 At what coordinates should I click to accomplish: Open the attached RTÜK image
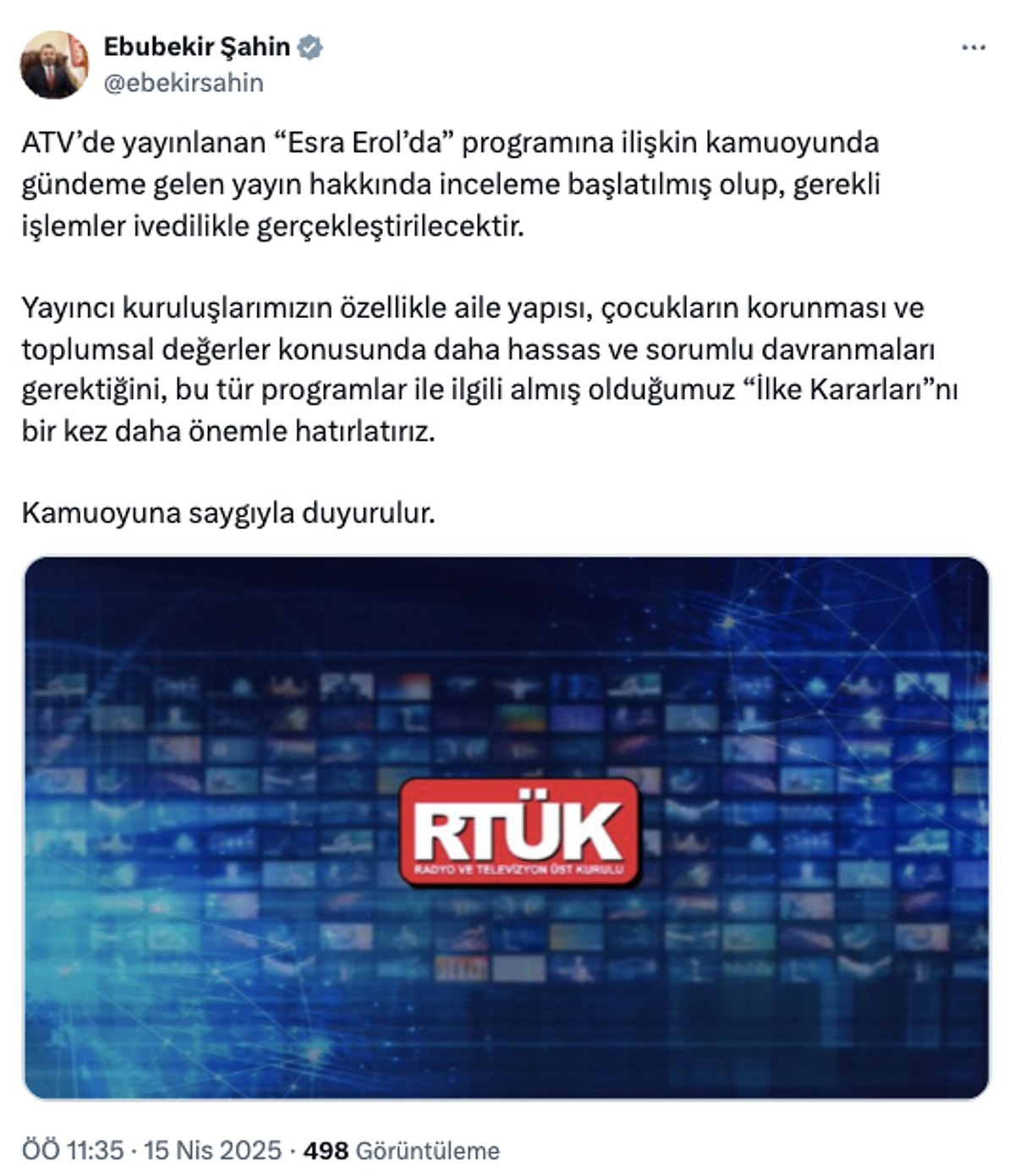tap(506, 827)
